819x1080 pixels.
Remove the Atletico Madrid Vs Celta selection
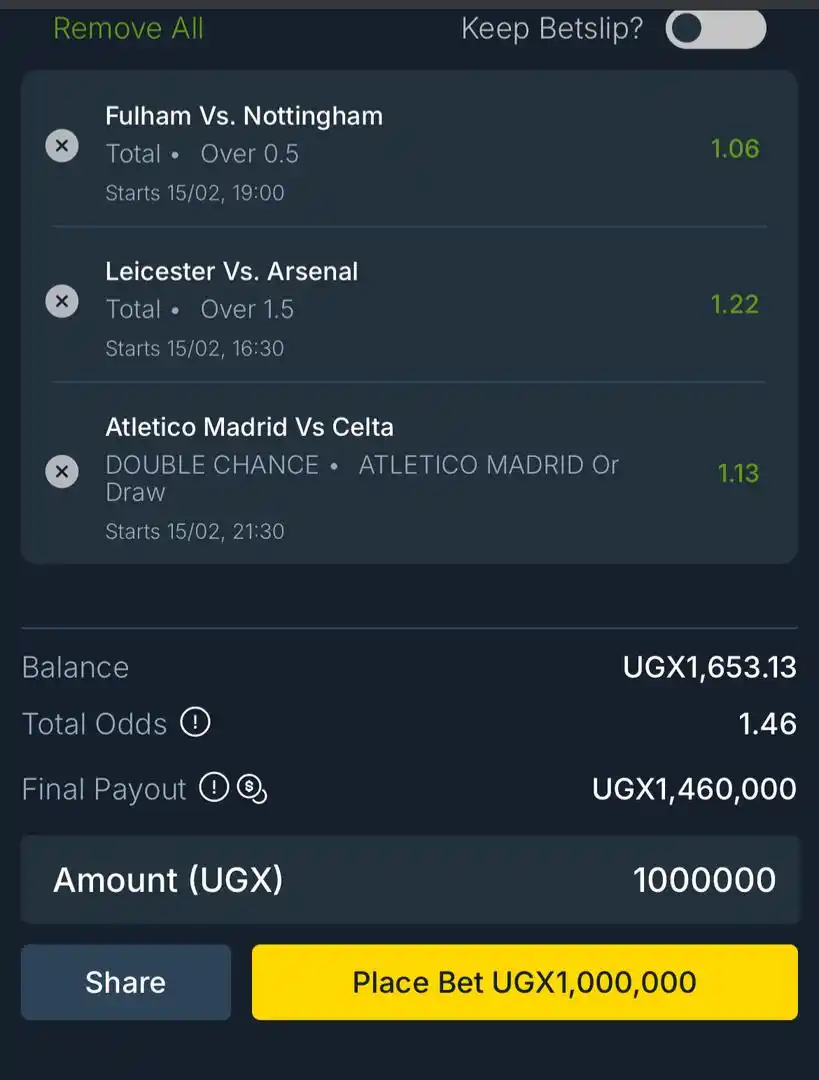coord(62,471)
